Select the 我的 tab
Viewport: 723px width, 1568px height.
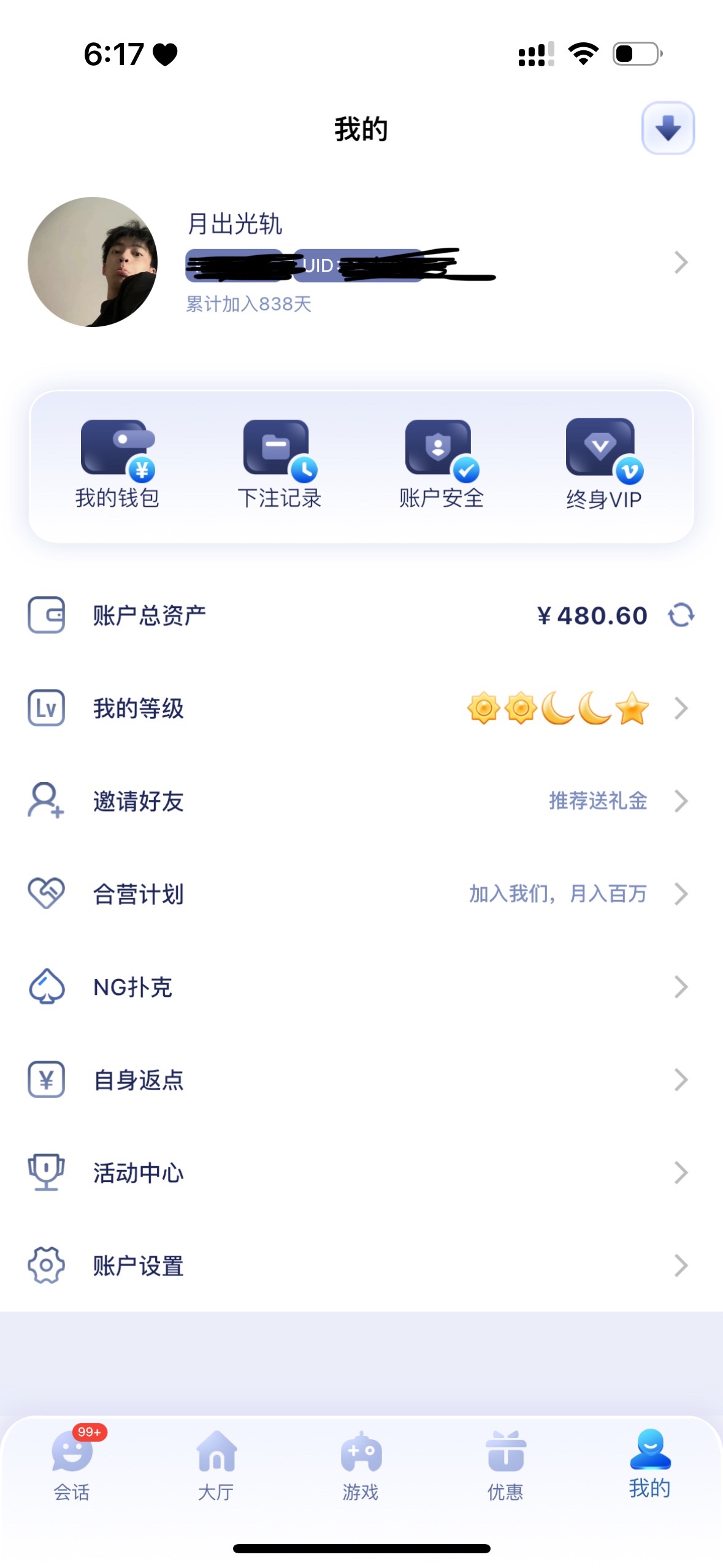(x=649, y=1464)
